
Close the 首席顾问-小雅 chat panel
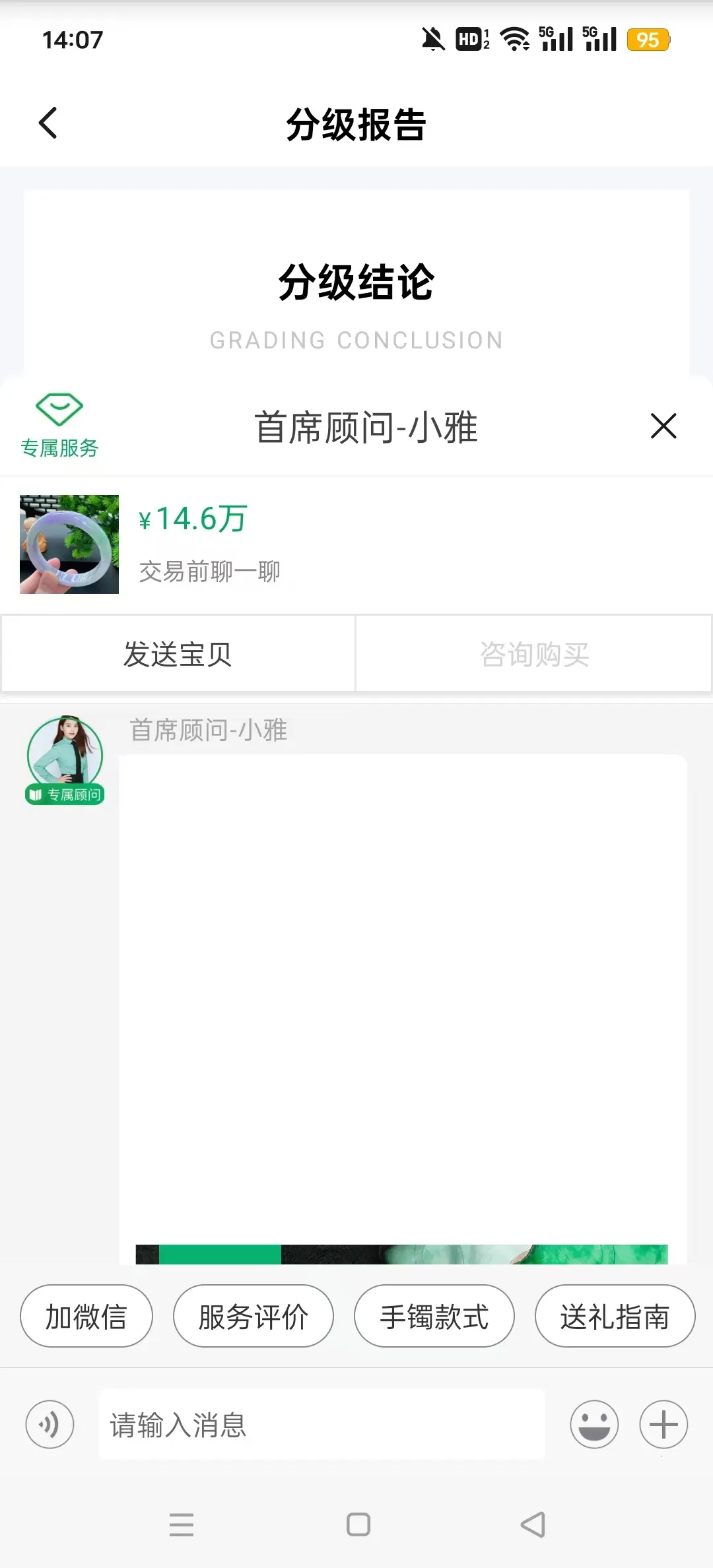[663, 426]
